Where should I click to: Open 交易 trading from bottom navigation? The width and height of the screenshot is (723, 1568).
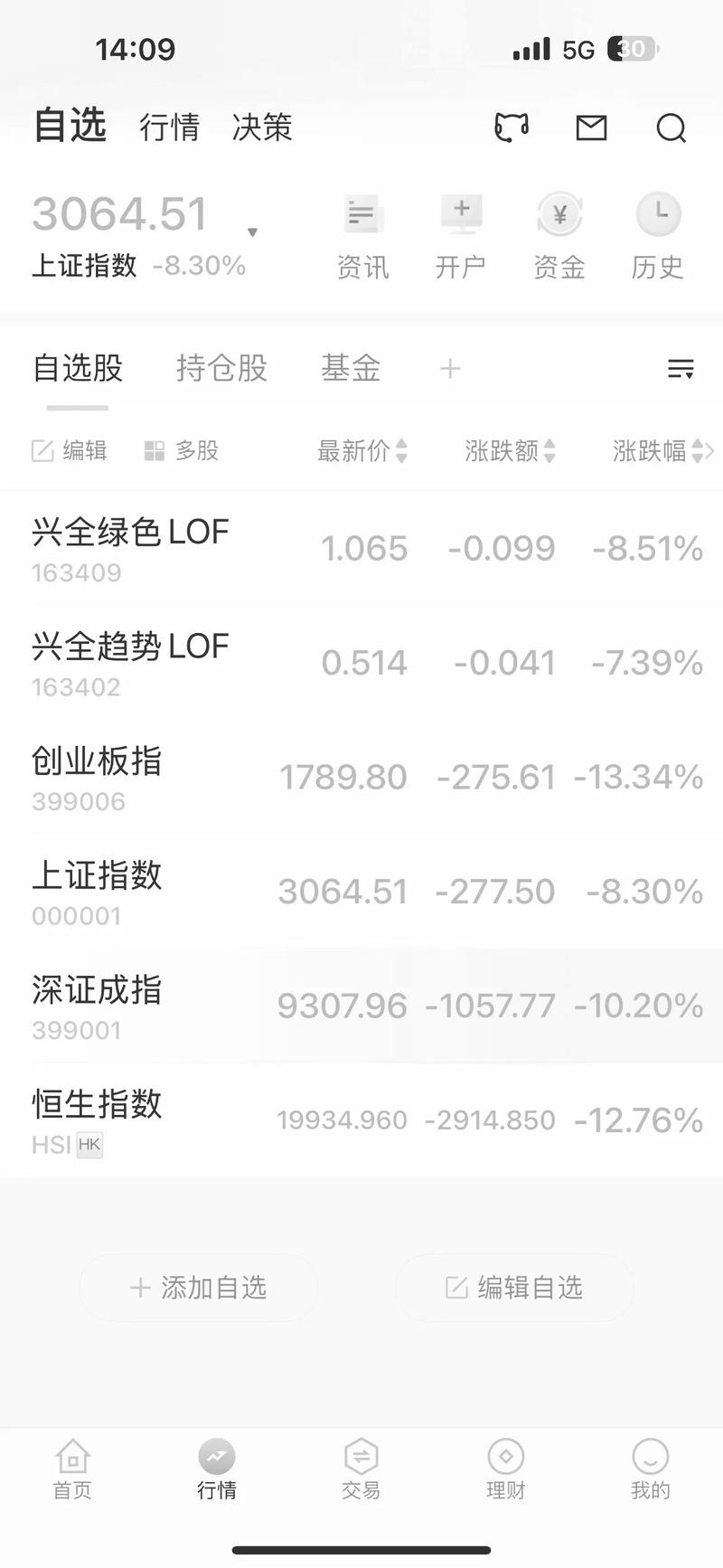[x=361, y=1472]
